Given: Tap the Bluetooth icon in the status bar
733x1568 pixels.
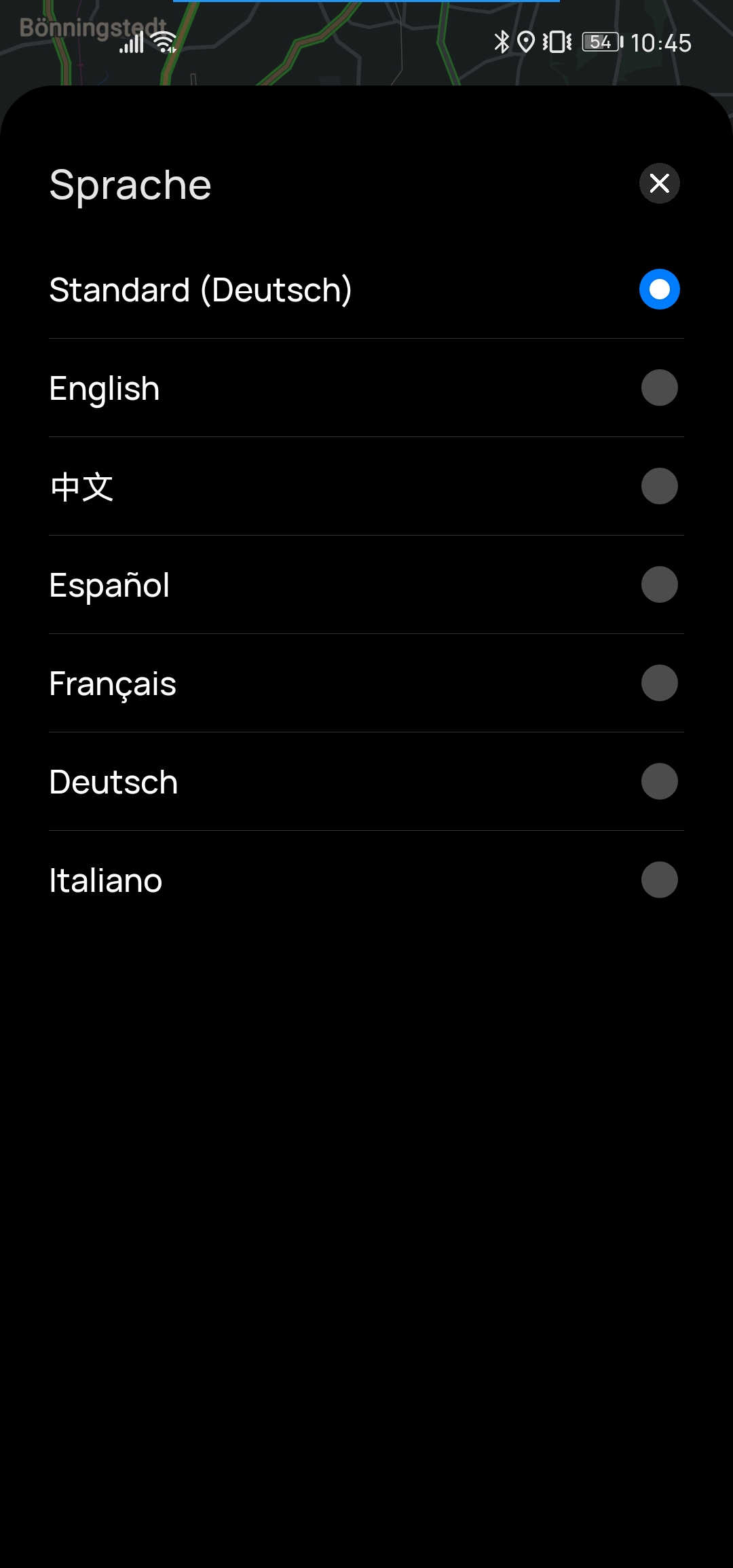Looking at the screenshot, I should coord(502,42).
